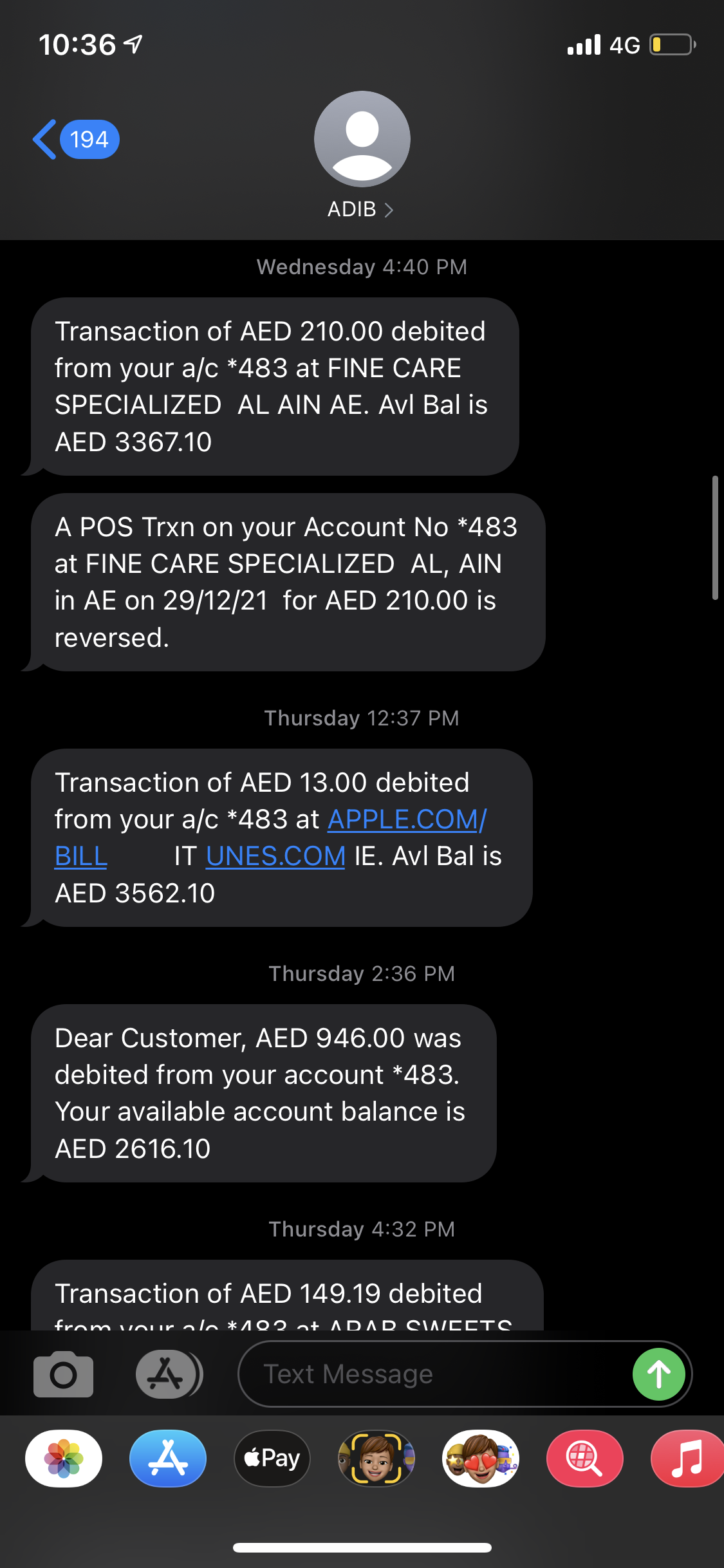Open the App Store iMessage app
Image resolution: width=724 pixels, height=1568 pixels.
tap(168, 1459)
